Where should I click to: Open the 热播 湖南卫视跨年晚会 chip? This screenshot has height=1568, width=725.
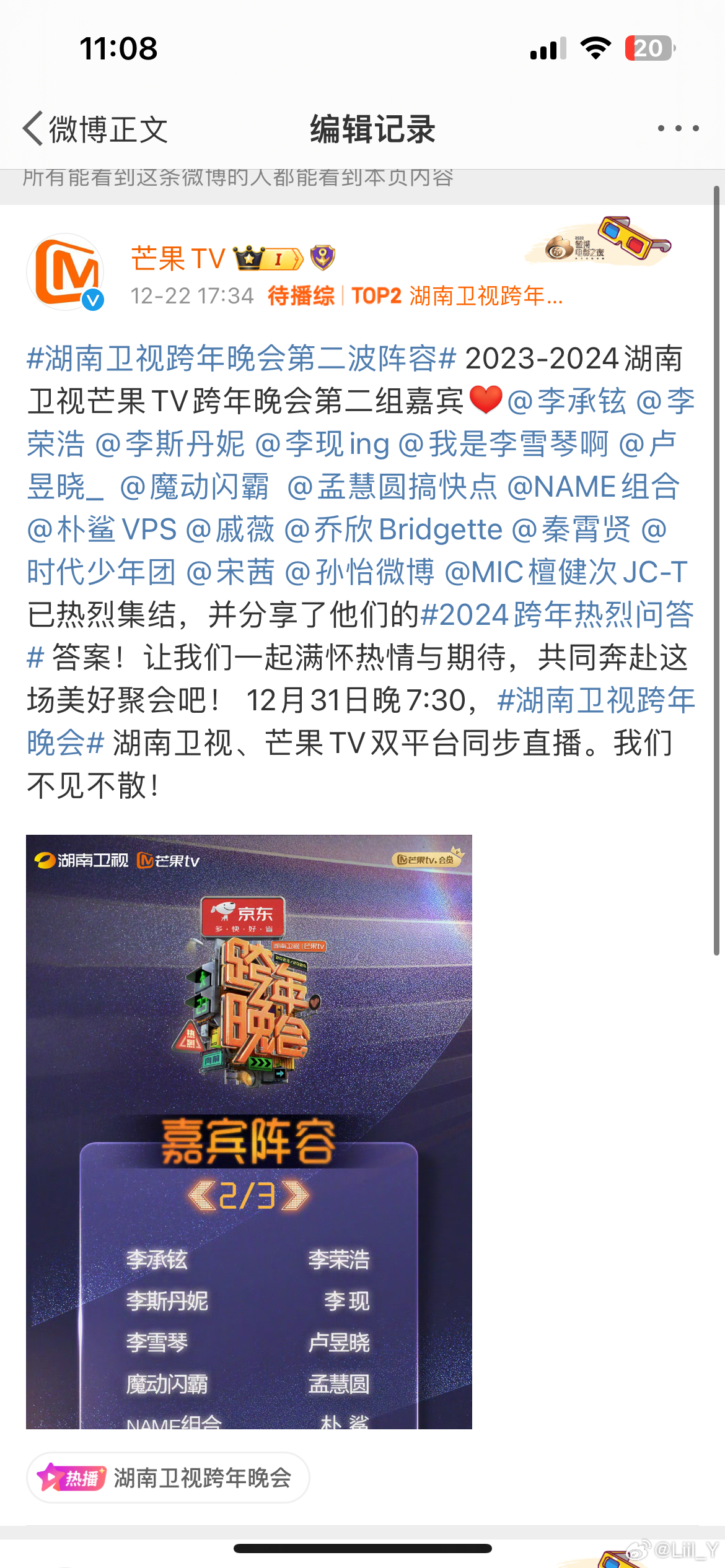(168, 1478)
